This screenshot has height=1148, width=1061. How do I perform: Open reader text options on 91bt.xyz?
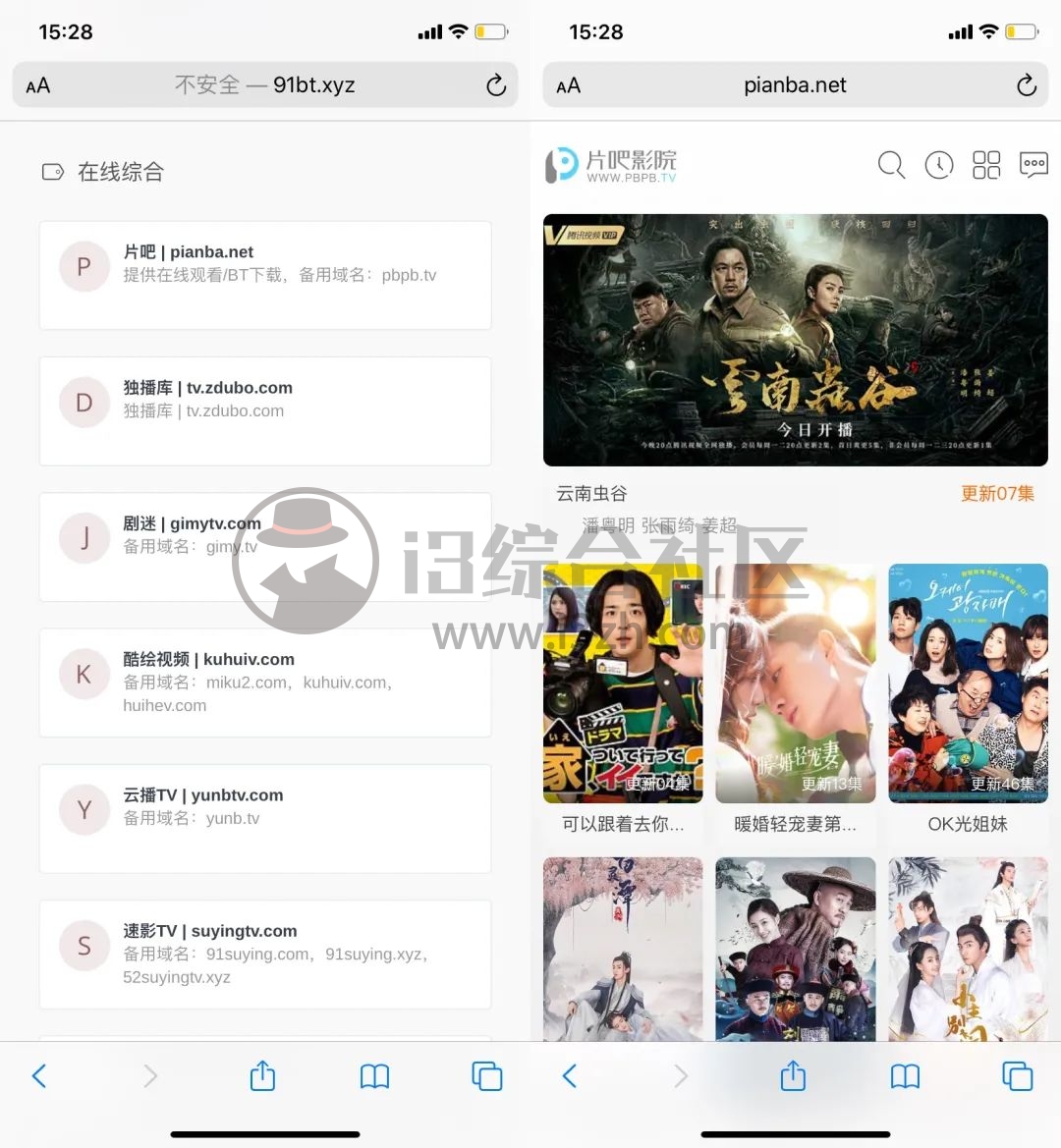tap(38, 86)
